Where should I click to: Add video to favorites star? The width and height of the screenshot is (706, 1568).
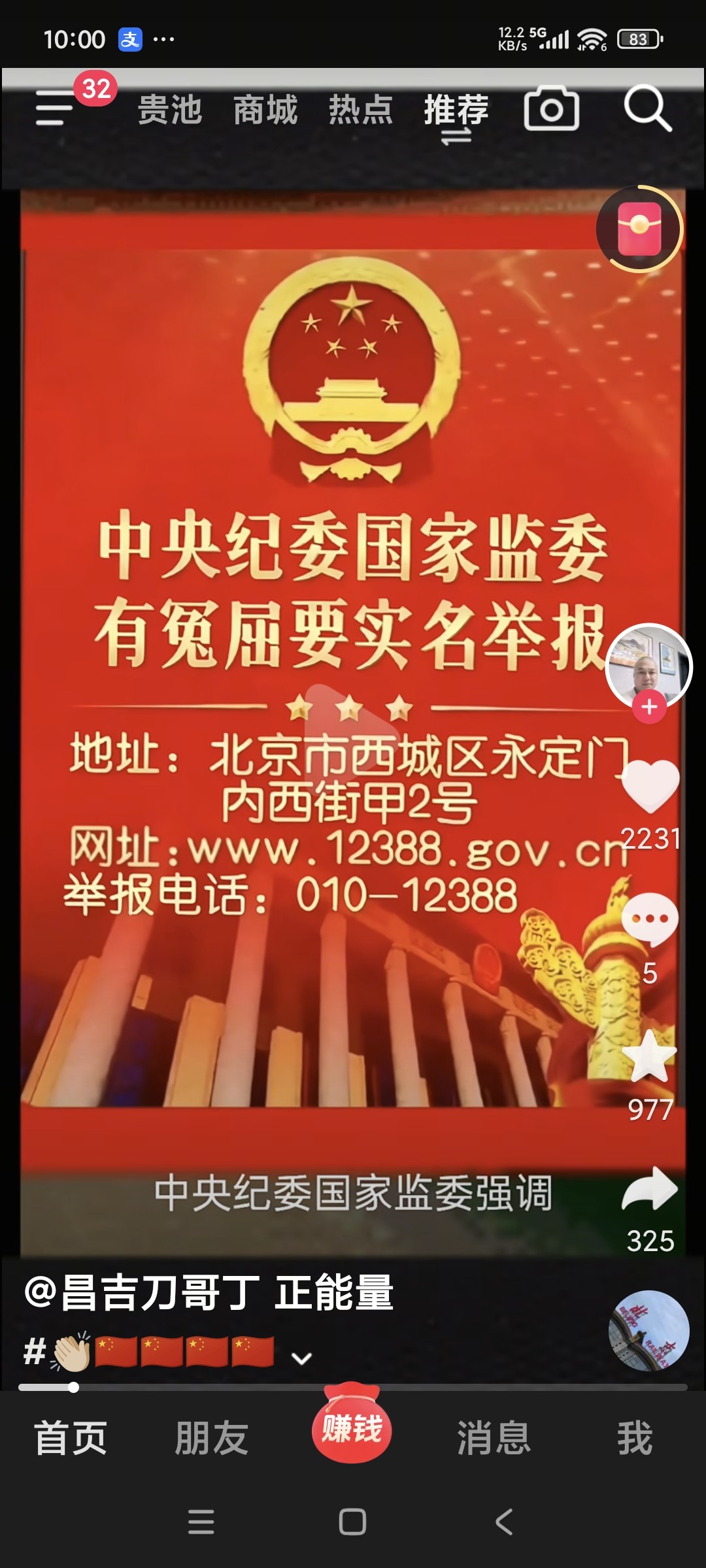coord(650,1057)
